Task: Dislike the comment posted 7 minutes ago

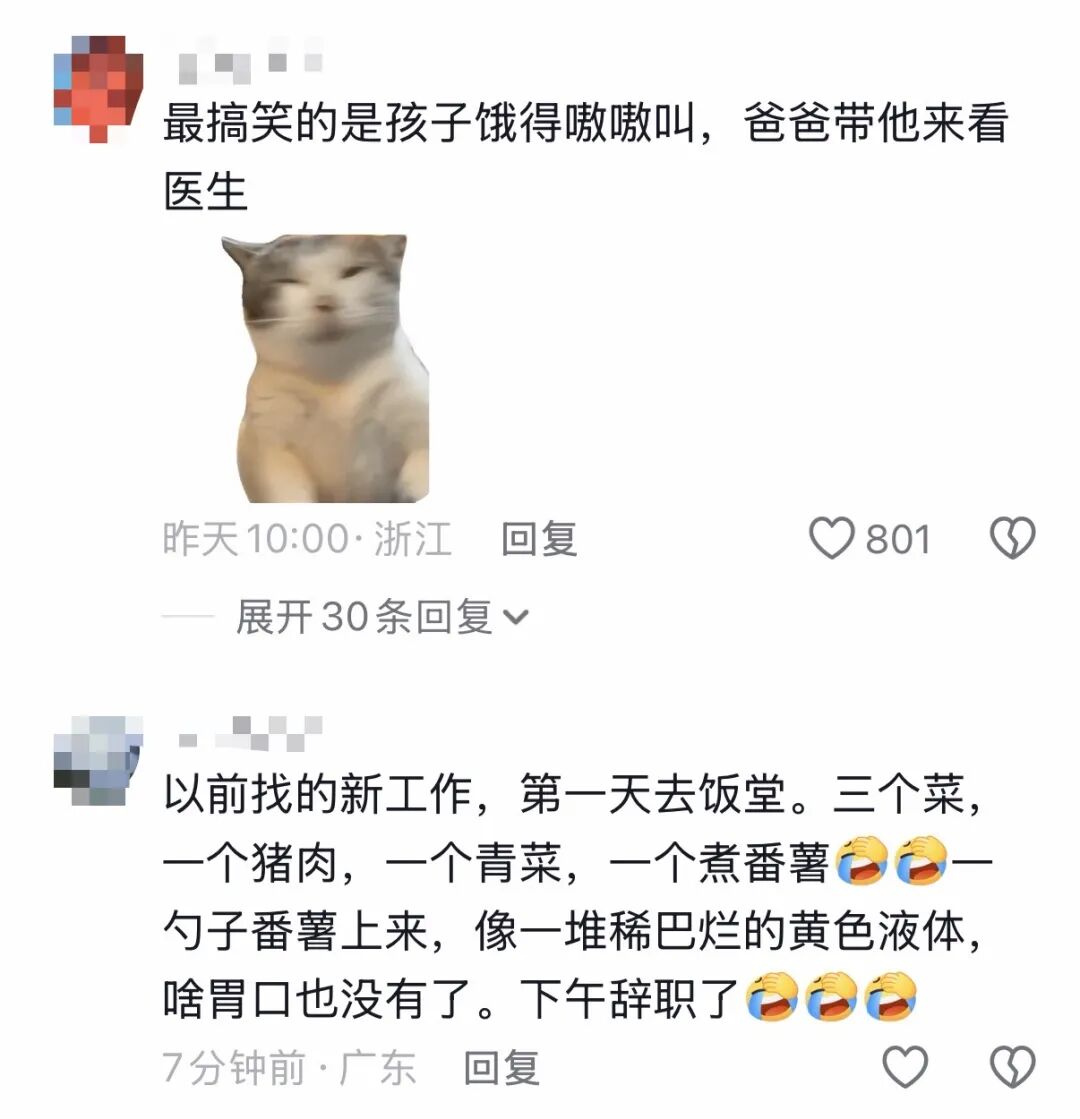Action: point(1011,1067)
